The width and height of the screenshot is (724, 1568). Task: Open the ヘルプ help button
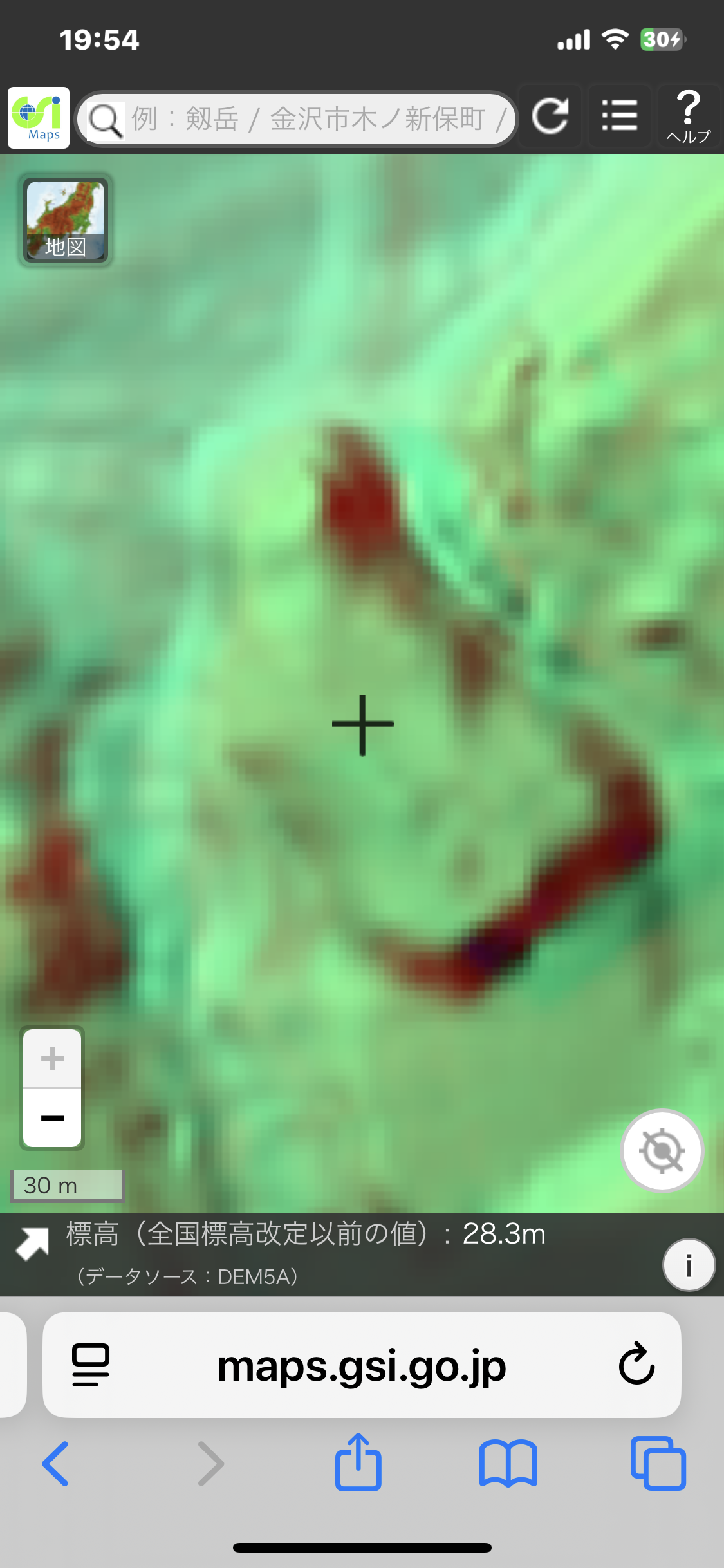point(688,117)
